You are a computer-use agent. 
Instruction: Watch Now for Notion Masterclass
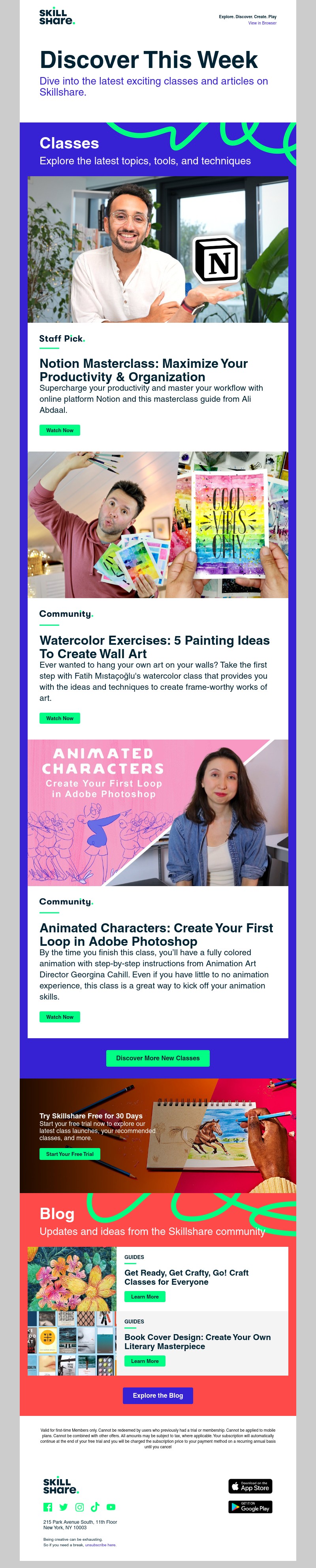point(60,430)
